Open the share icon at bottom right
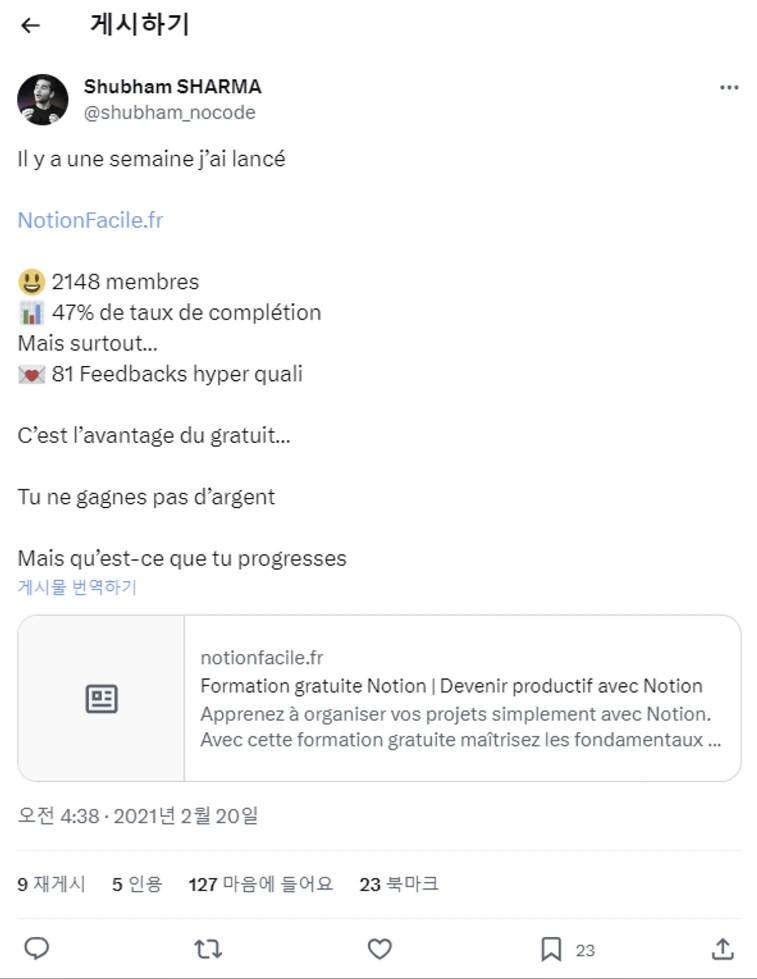Screen dimensions: 757x979 (x=722, y=949)
